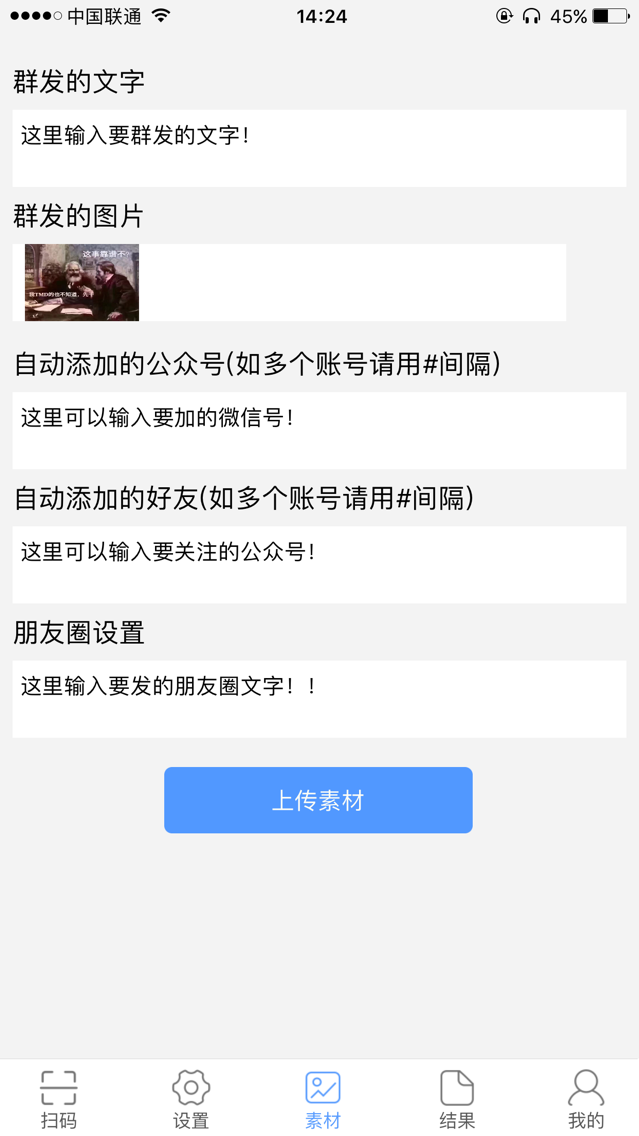The width and height of the screenshot is (639, 1136).
Task: Open the 设置 tab
Action: point(191,1098)
